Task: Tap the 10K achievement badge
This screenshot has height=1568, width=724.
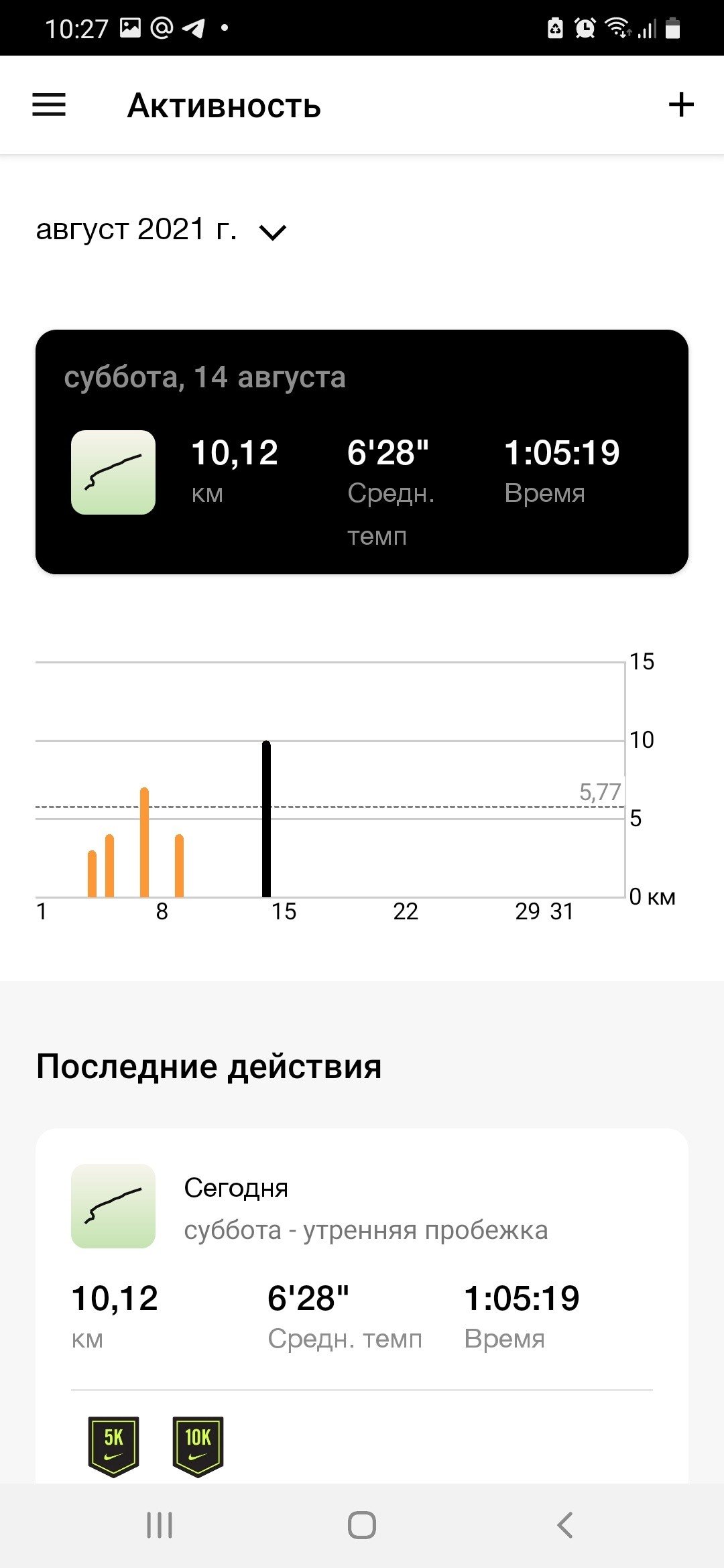Action: (x=198, y=1446)
